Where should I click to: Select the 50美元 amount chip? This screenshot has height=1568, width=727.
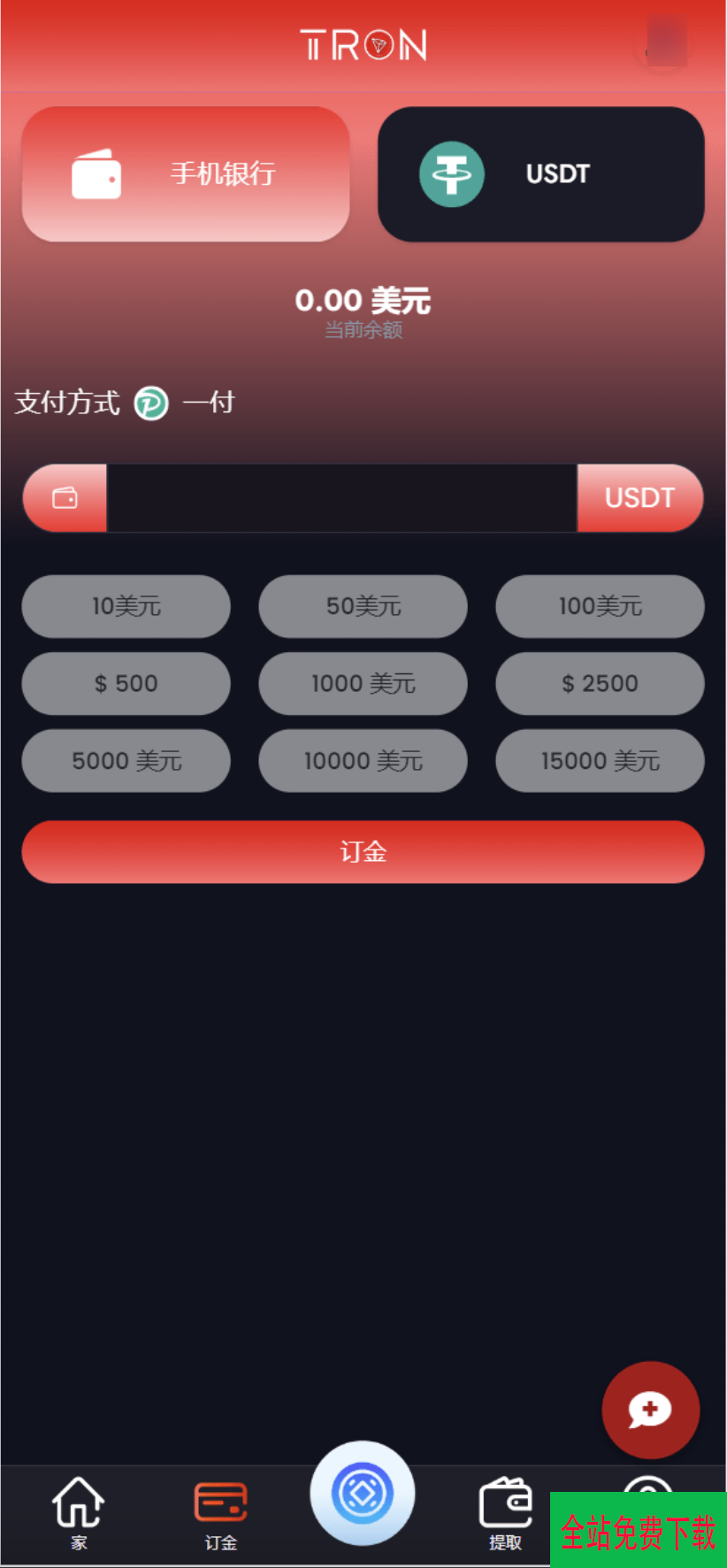coord(363,606)
